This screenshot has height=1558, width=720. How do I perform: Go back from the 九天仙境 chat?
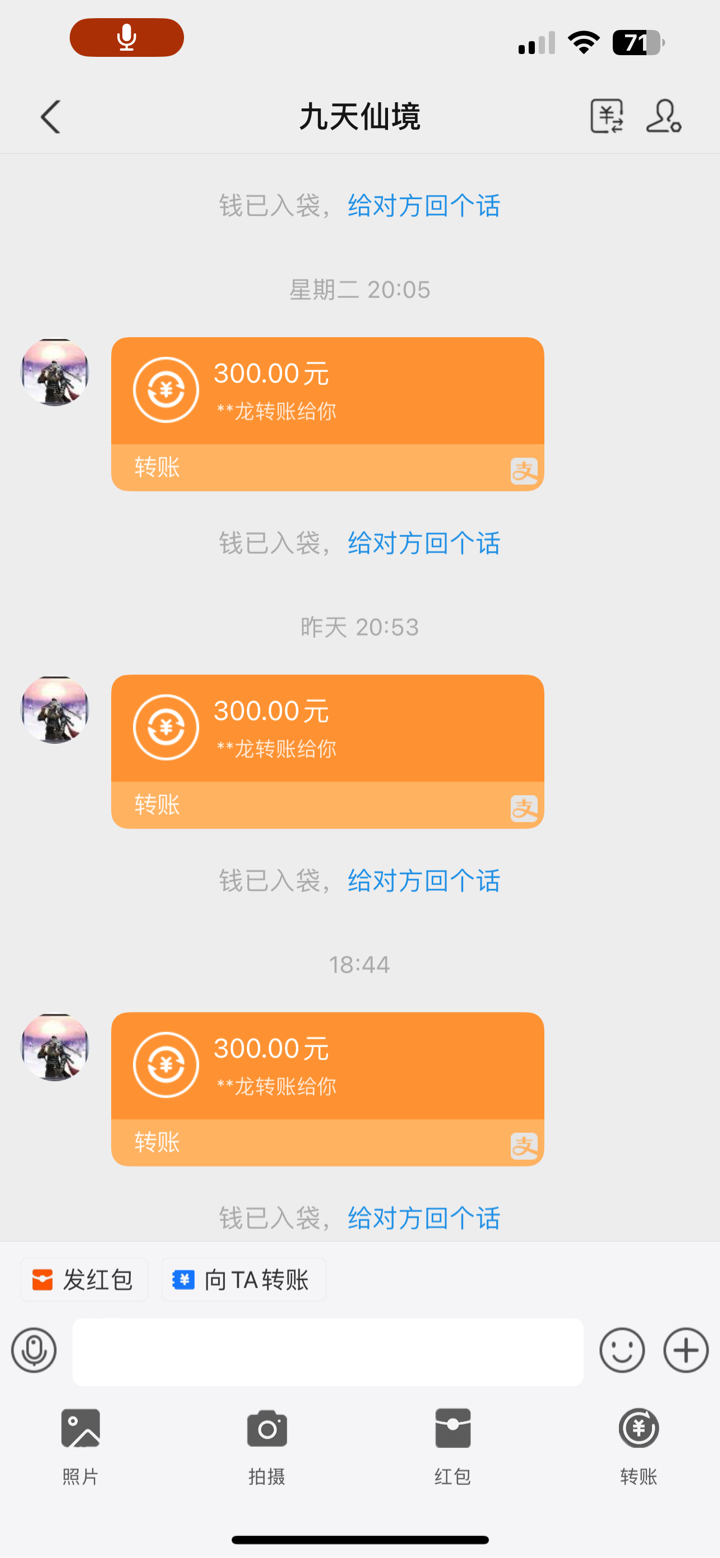(50, 117)
